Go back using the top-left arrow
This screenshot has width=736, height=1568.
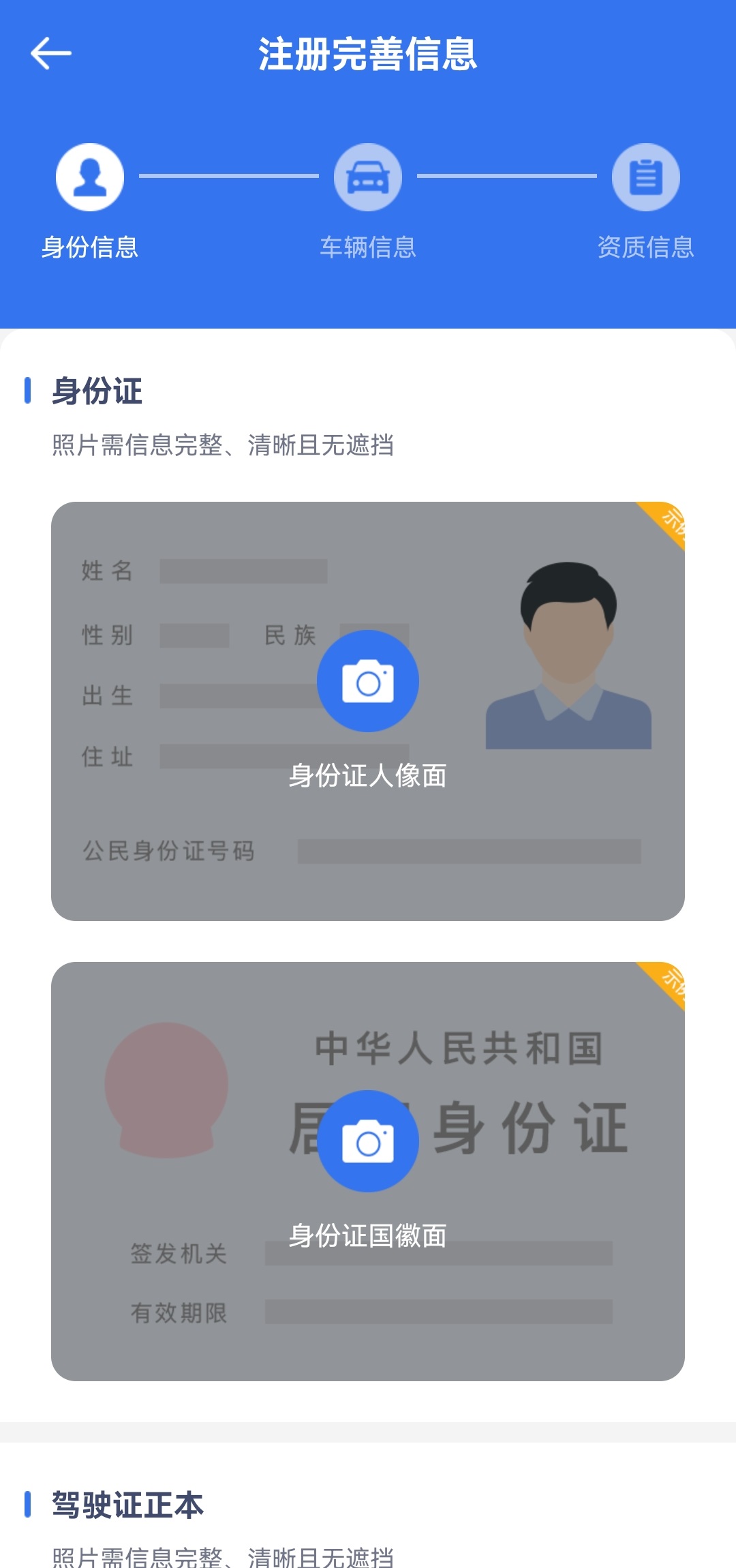point(51,53)
